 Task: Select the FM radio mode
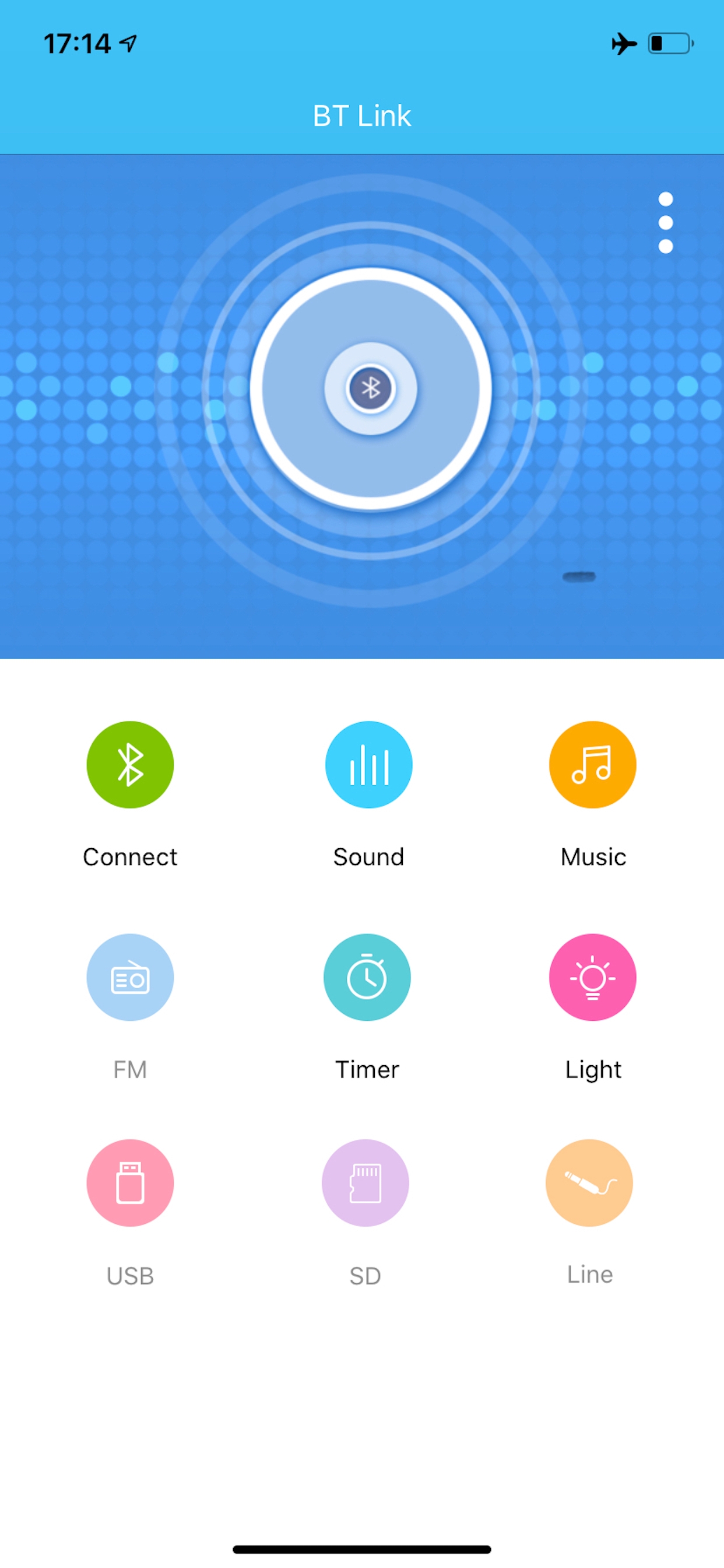click(129, 977)
